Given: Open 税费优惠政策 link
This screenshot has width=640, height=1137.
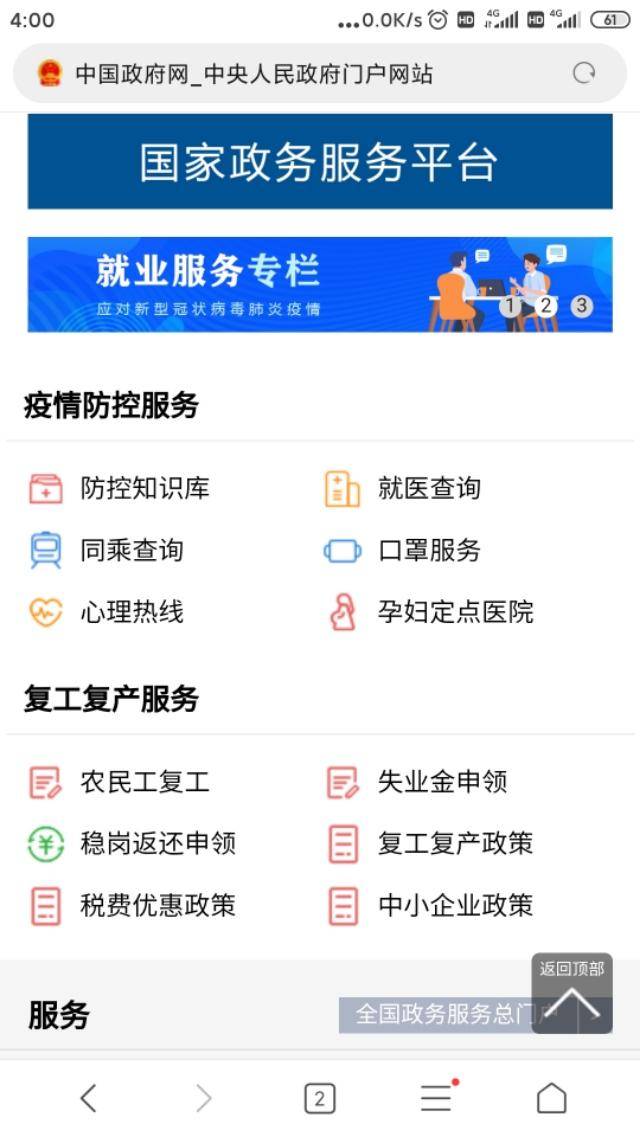Looking at the screenshot, I should click(x=157, y=907).
